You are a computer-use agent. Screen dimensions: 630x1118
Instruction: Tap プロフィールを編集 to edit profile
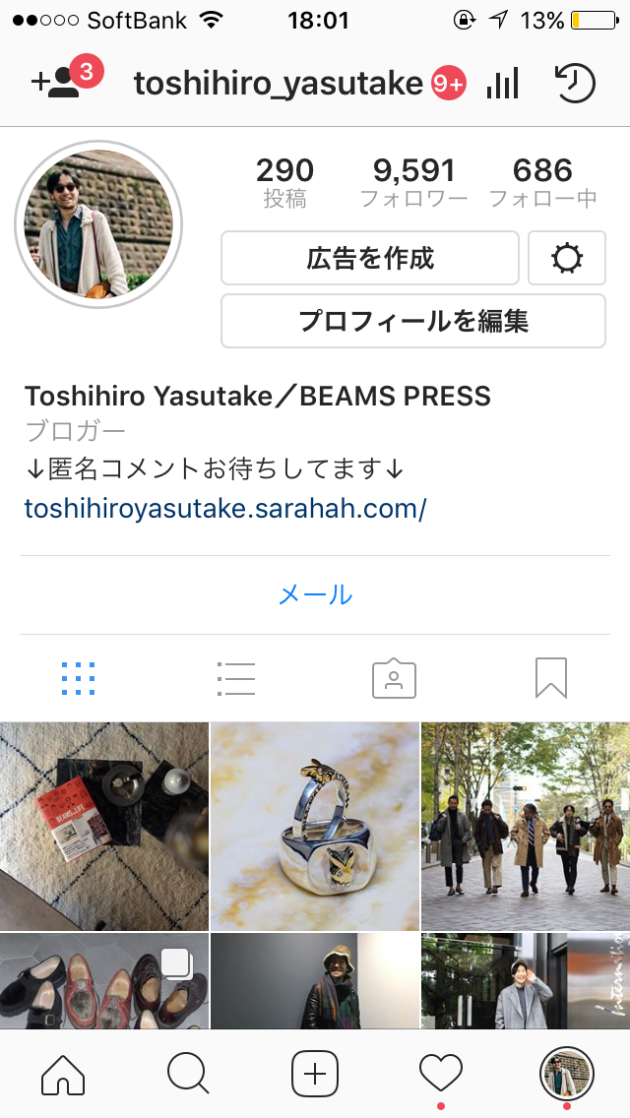coord(413,321)
